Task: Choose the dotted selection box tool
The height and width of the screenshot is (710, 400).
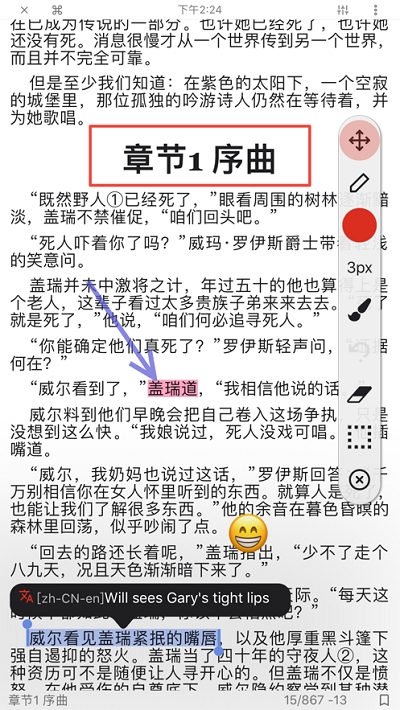Action: tap(360, 437)
